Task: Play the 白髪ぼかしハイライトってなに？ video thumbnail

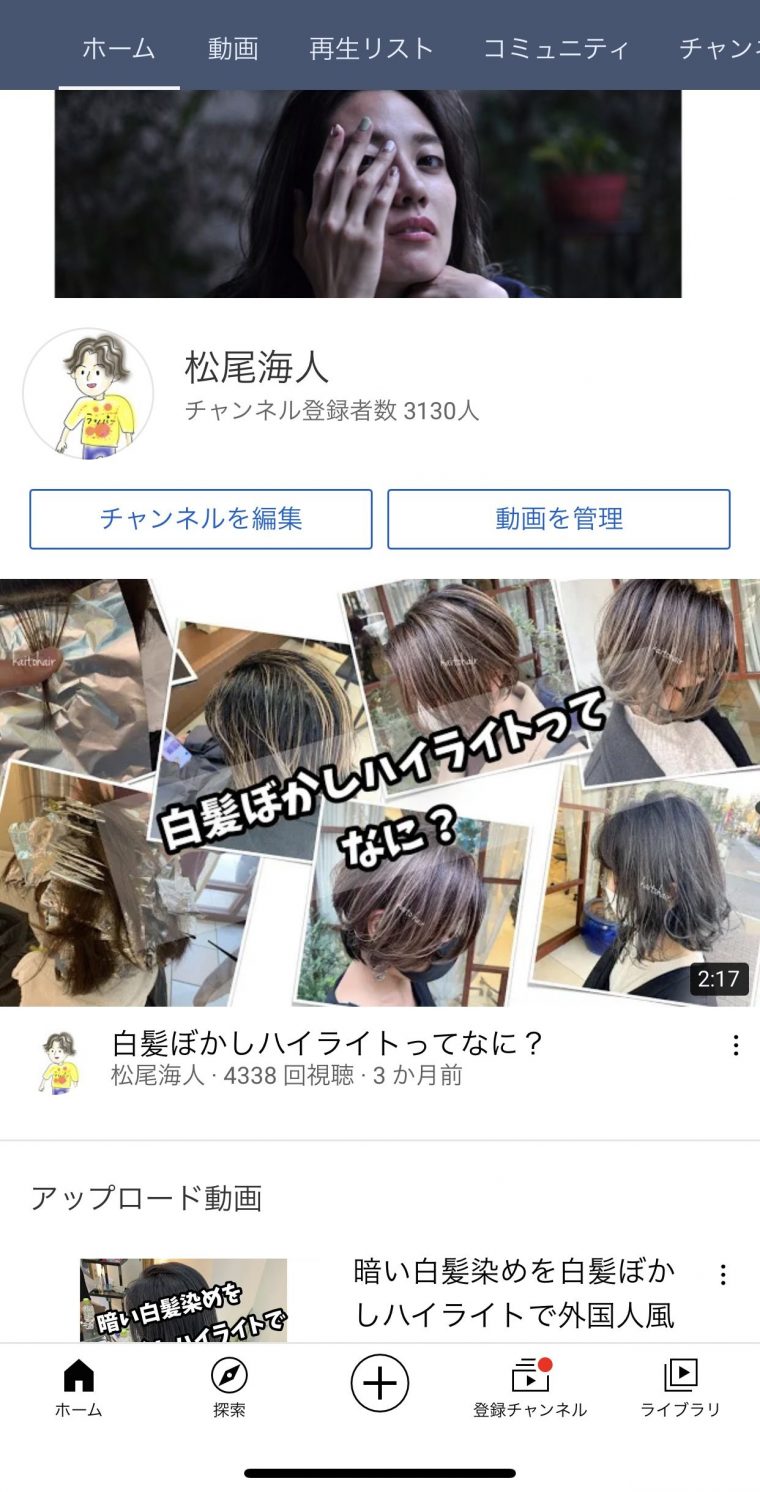Action: click(x=380, y=792)
